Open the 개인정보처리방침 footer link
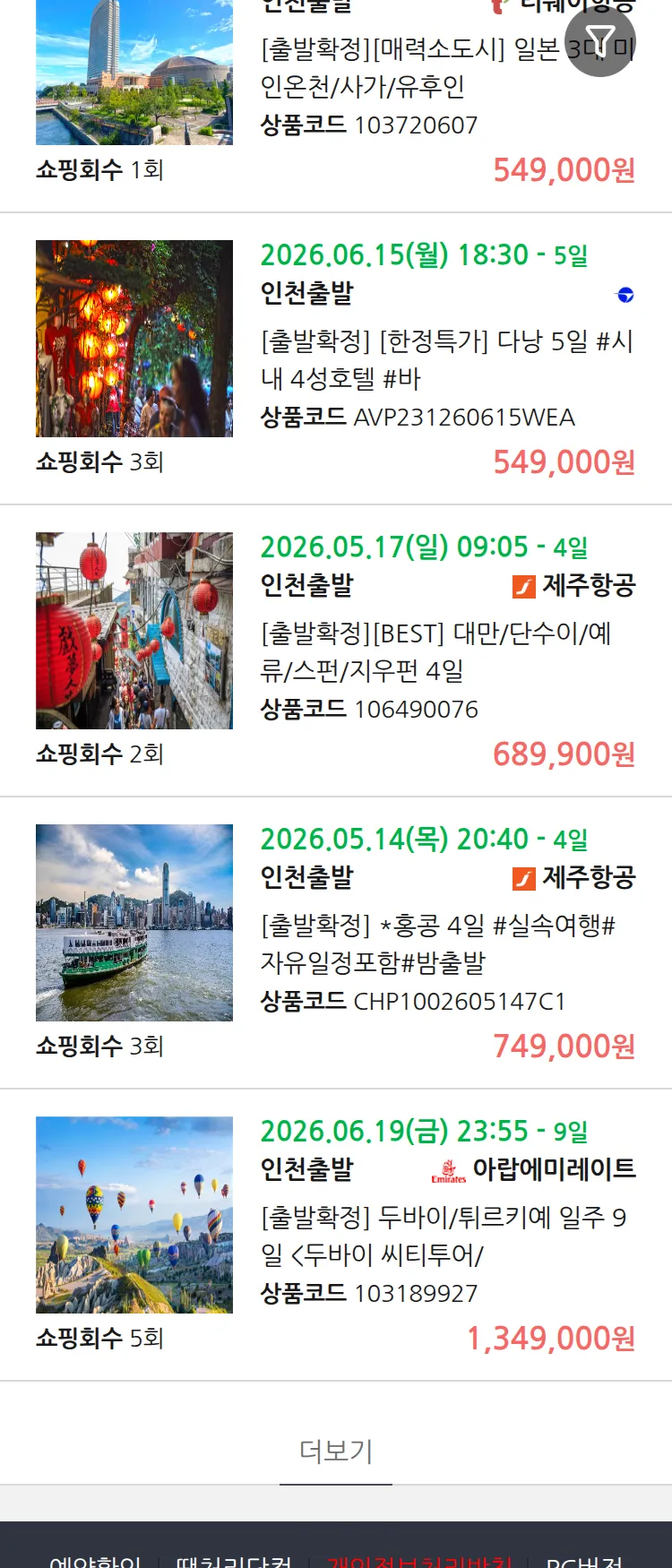 [419, 1559]
